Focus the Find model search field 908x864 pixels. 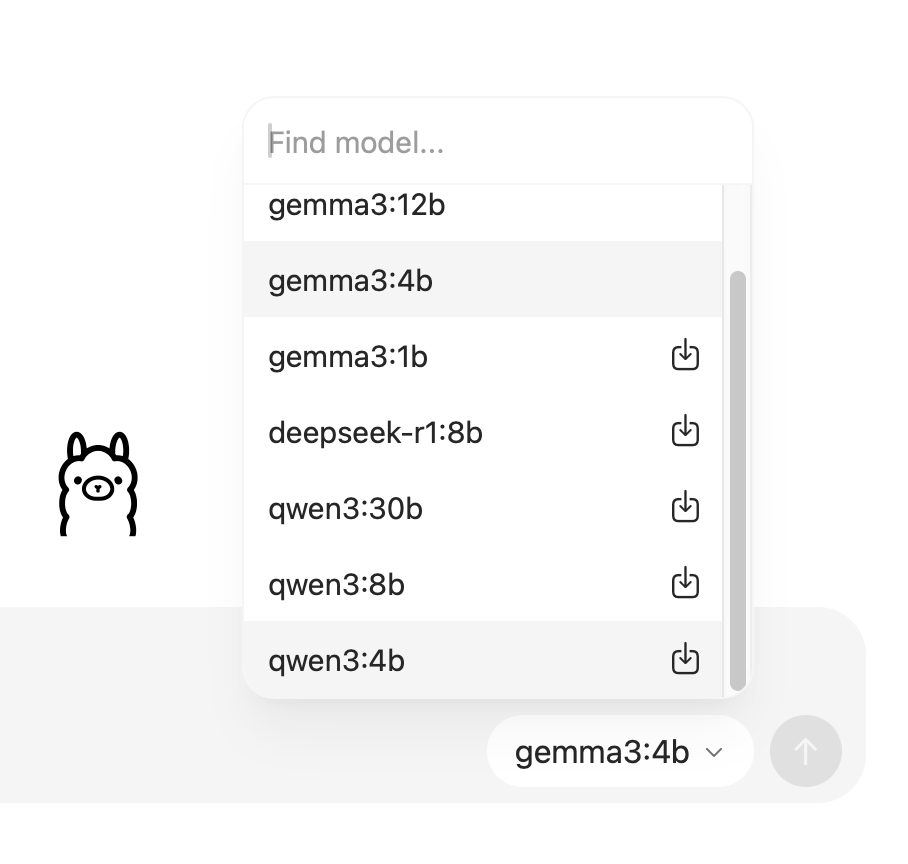tap(497, 142)
